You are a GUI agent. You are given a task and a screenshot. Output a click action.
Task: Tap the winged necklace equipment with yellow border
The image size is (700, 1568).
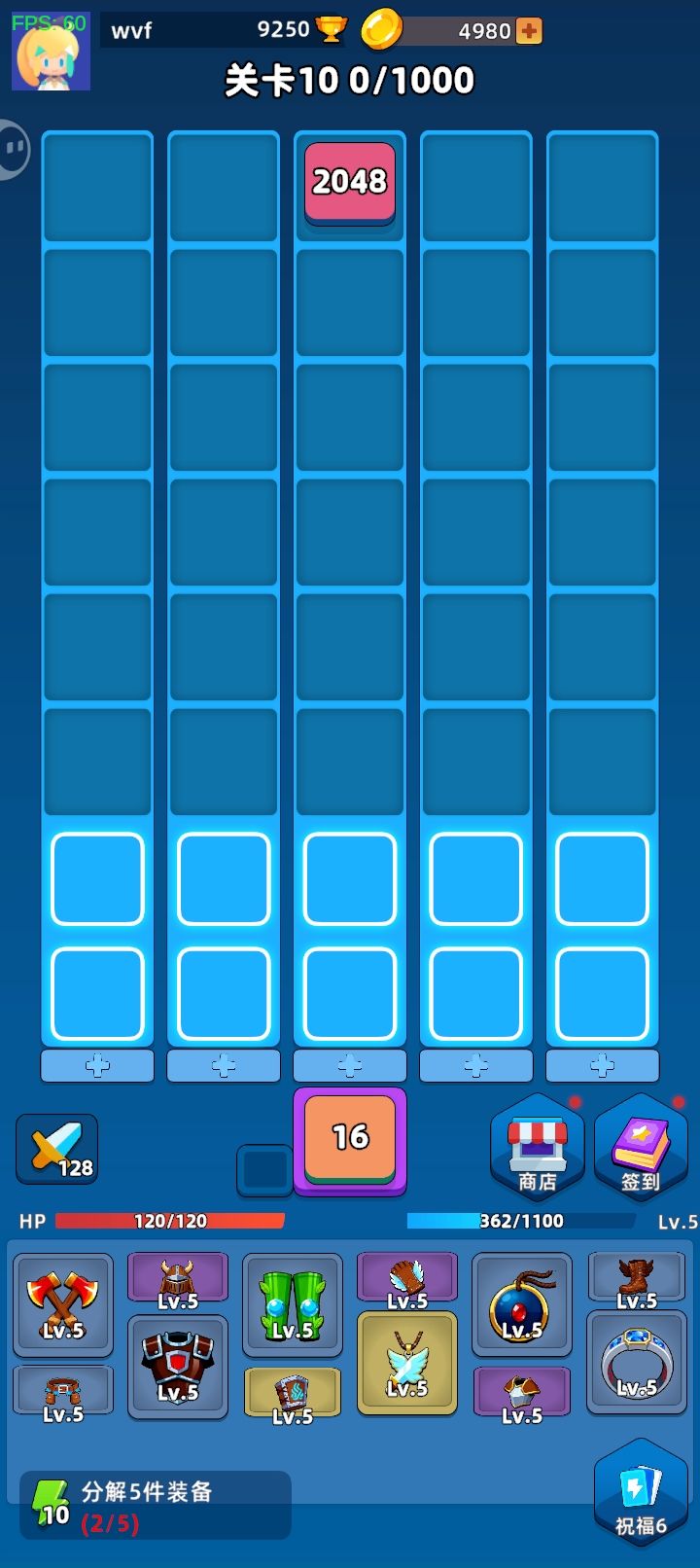406,1362
